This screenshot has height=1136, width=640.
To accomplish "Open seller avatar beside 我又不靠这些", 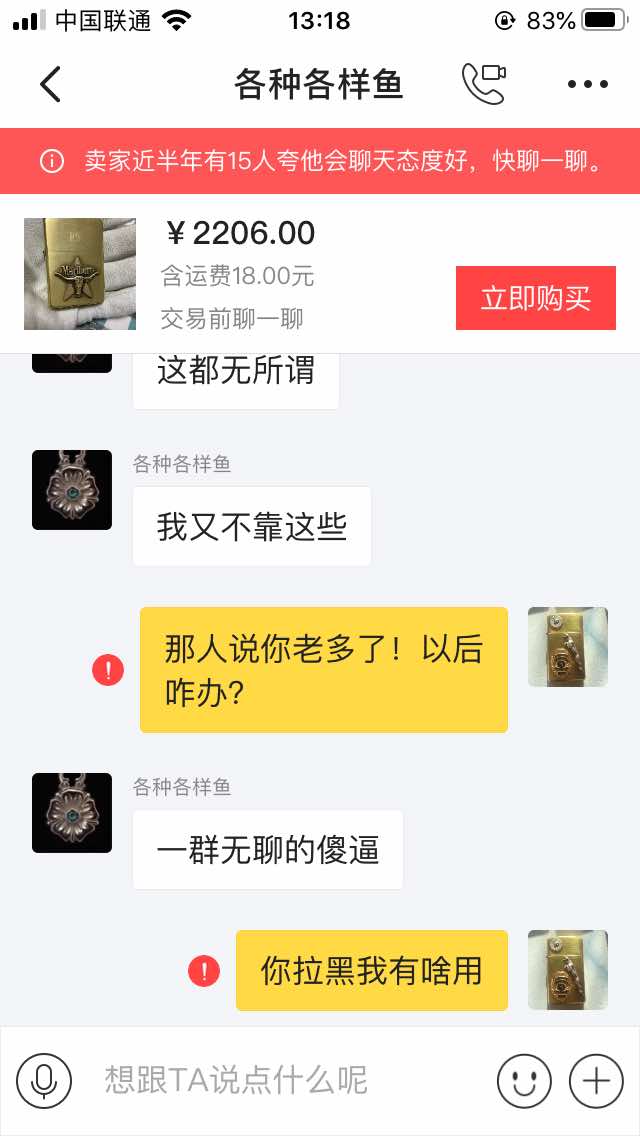I will (x=72, y=490).
